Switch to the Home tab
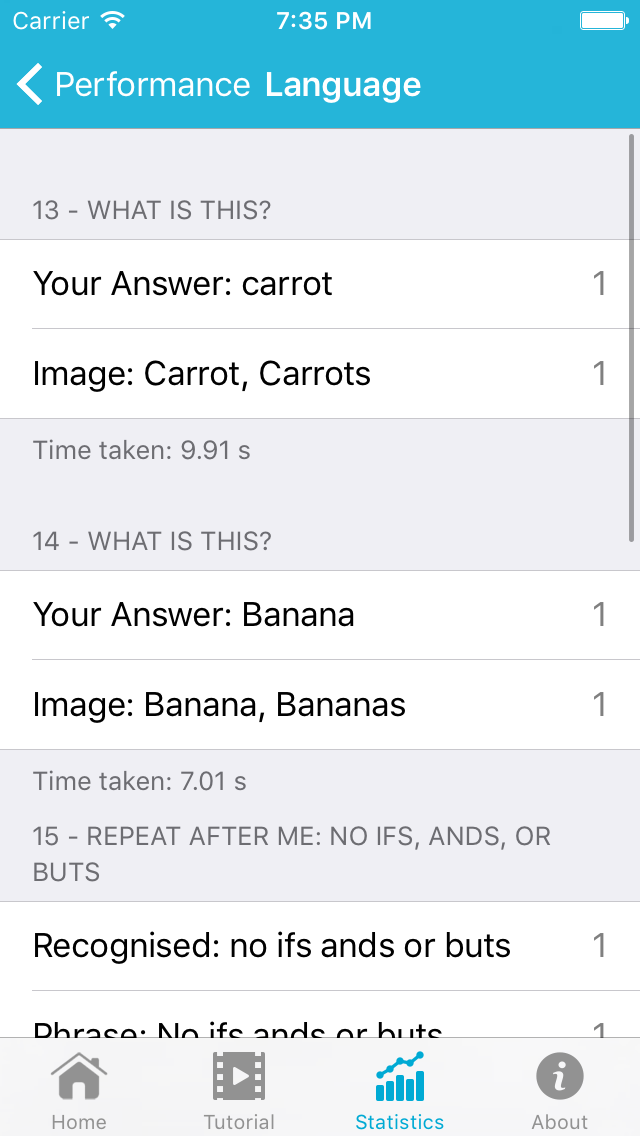640x1136 pixels. pos(79,1090)
